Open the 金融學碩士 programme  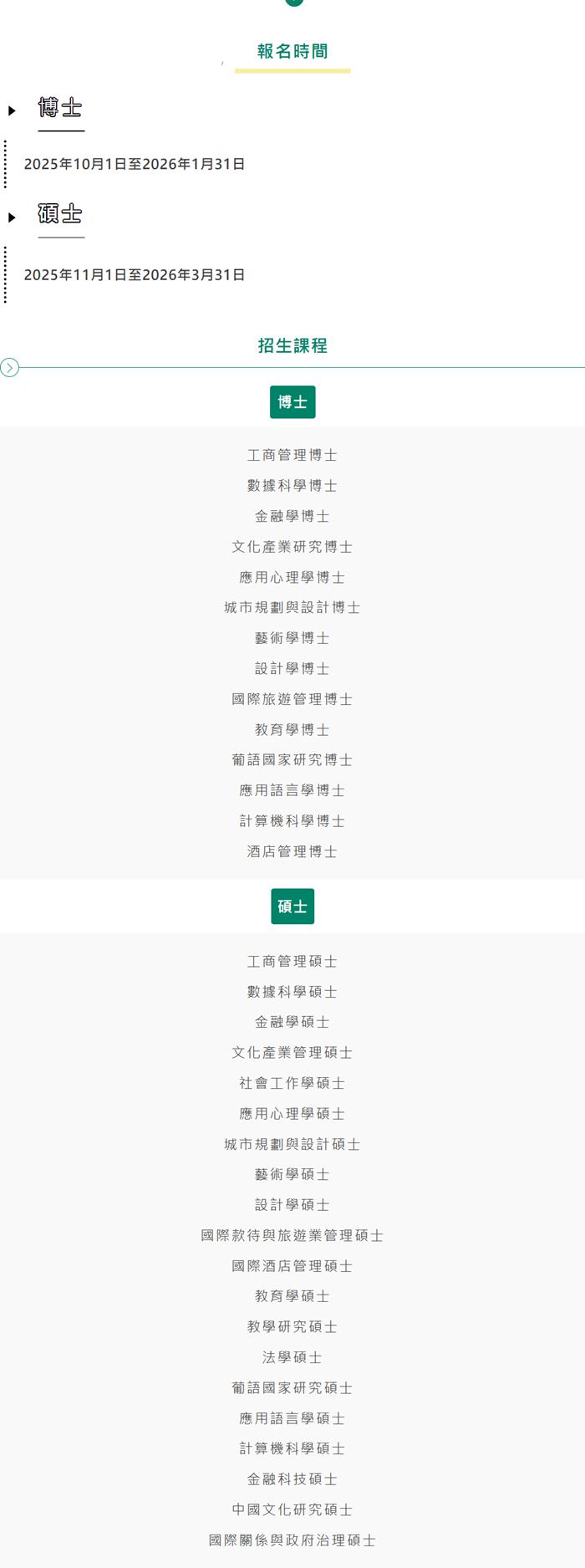[x=292, y=1022]
